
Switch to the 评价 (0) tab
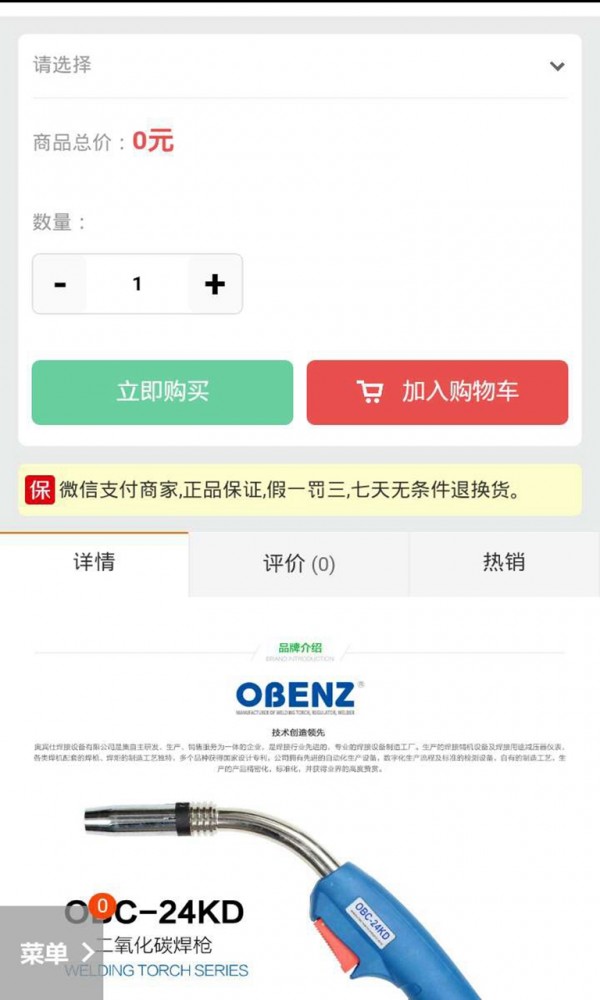[x=298, y=564]
